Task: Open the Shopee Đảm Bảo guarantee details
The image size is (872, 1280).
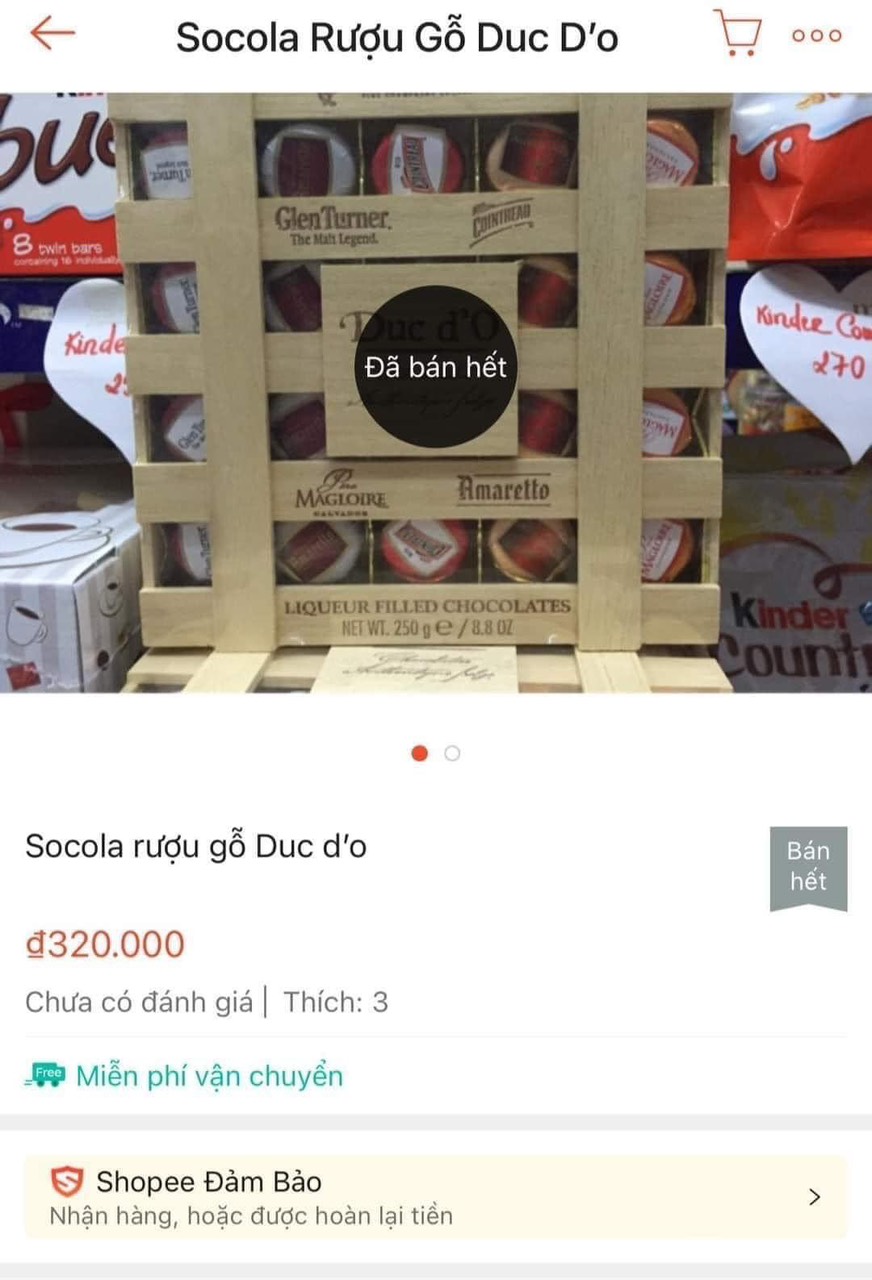Action: point(436,1197)
